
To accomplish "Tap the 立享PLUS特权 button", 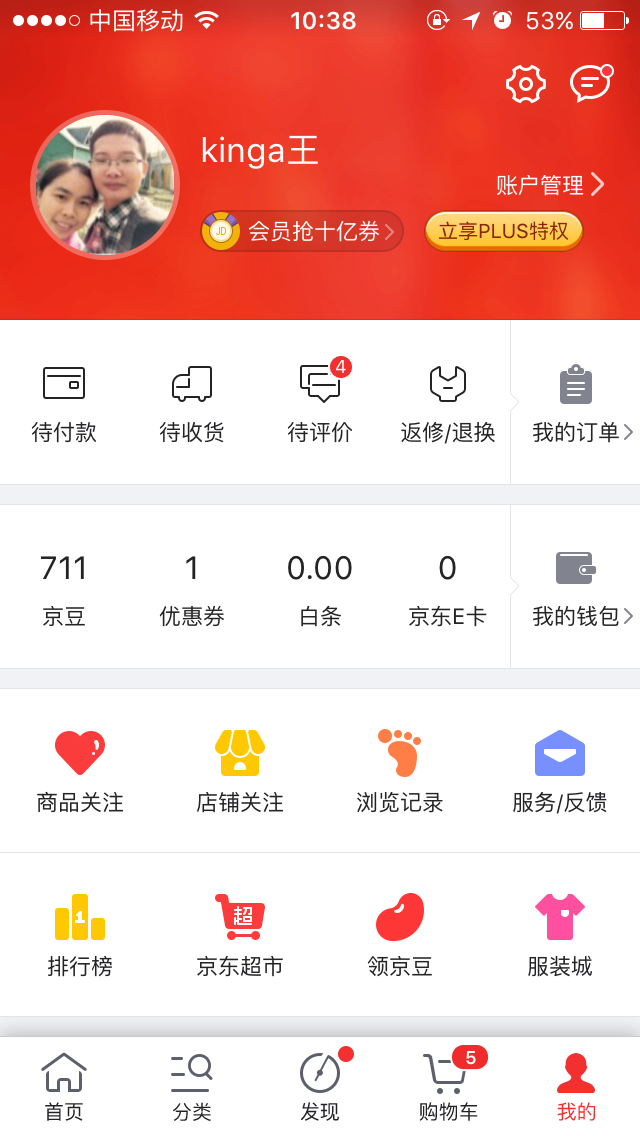I will [504, 231].
